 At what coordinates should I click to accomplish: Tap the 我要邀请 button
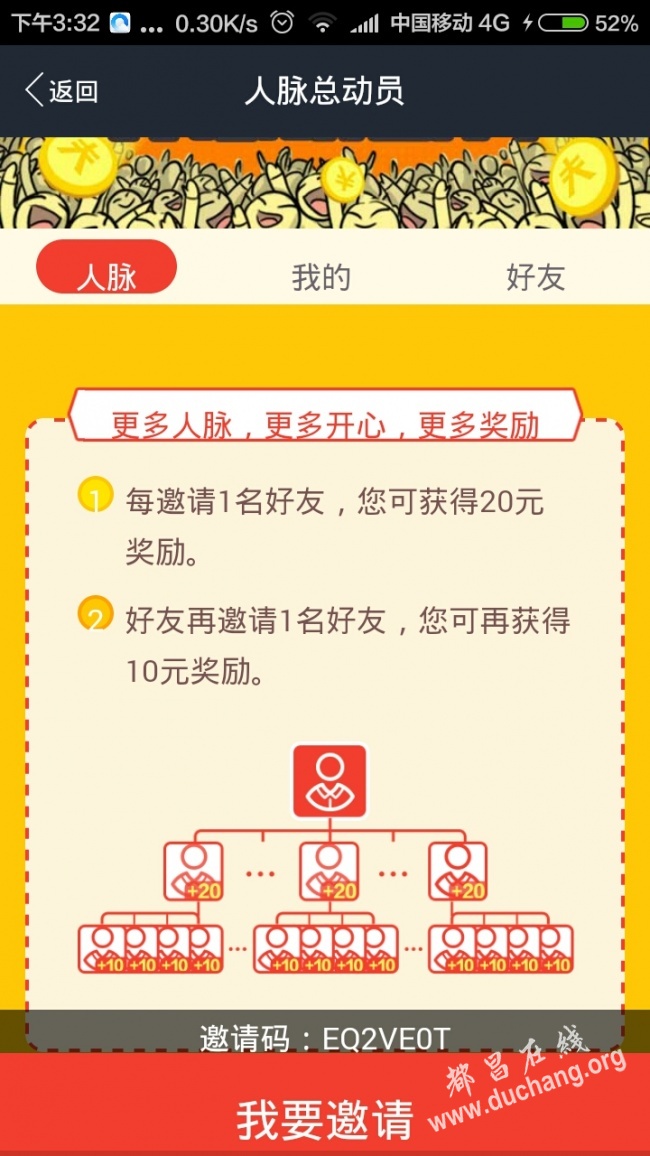pos(324,1118)
